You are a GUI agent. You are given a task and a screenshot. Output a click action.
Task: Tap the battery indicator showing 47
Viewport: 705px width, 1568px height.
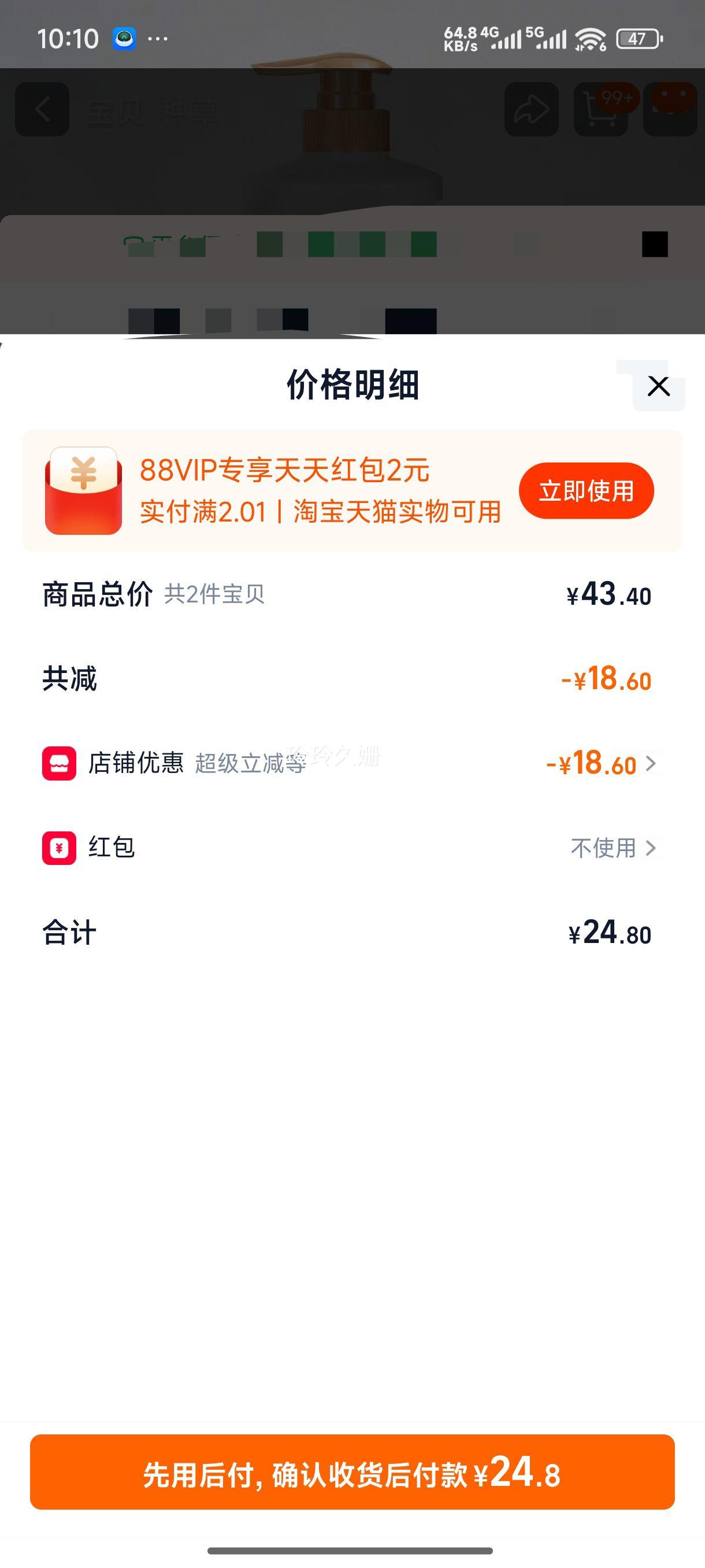637,38
